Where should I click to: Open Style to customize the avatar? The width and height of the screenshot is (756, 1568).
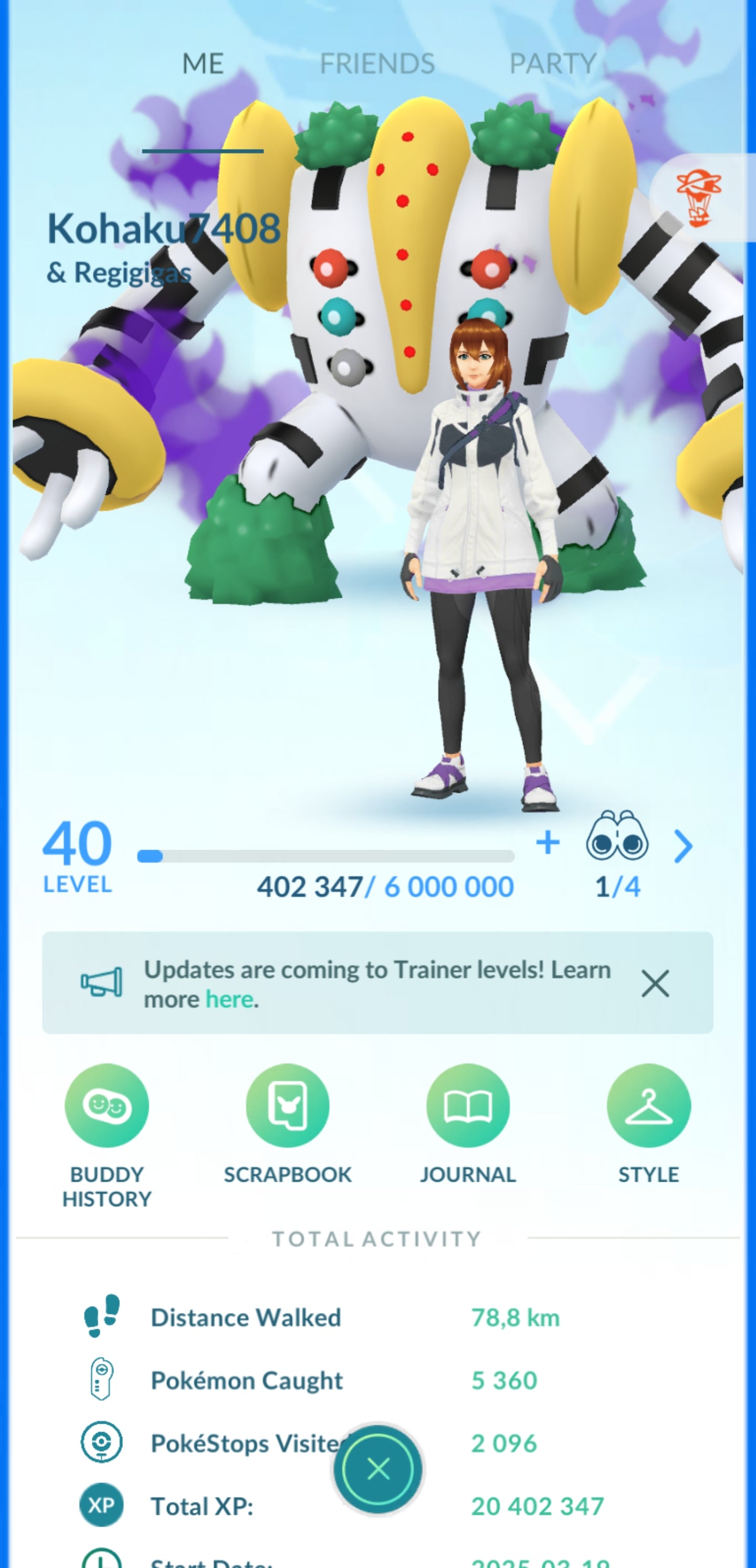tap(648, 1106)
